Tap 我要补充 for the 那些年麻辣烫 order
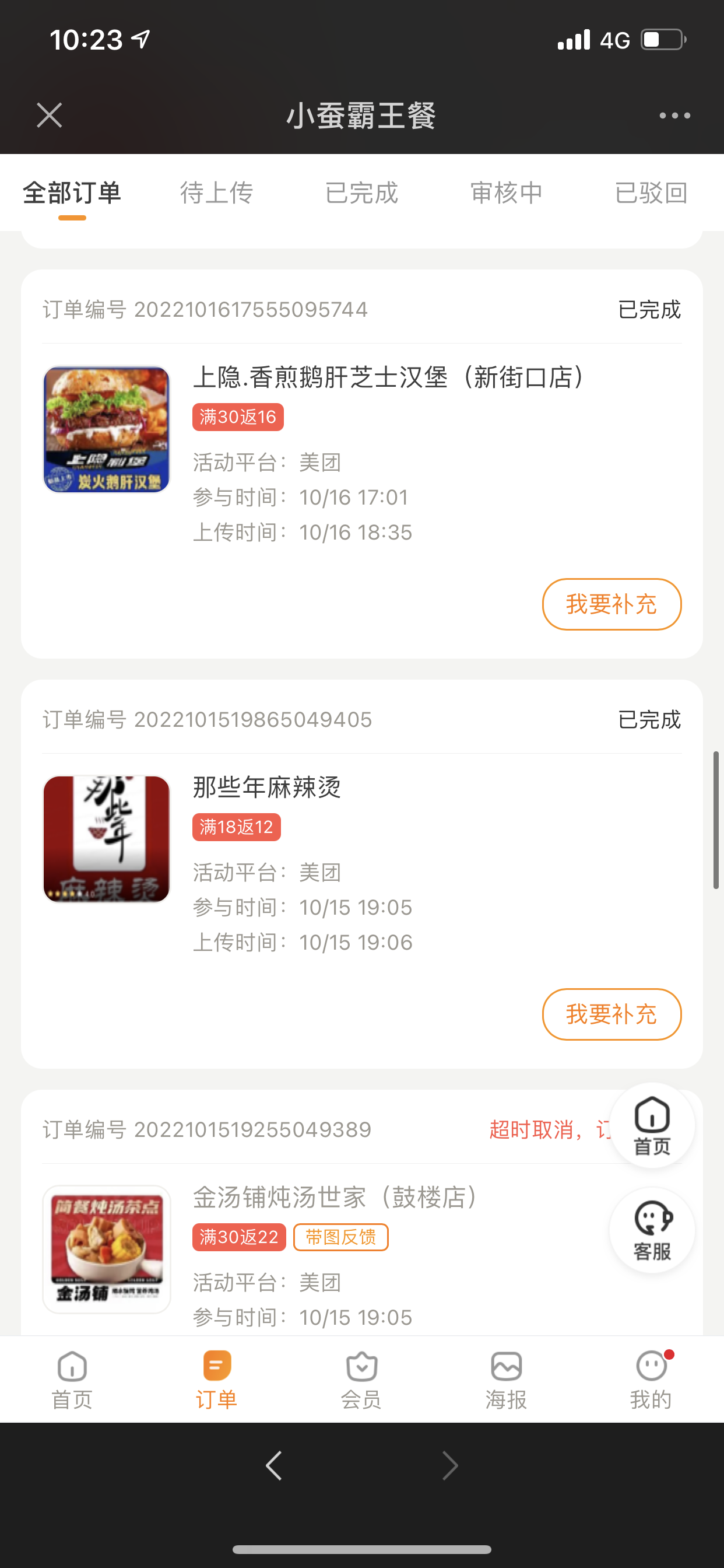724x1568 pixels. tap(611, 1014)
